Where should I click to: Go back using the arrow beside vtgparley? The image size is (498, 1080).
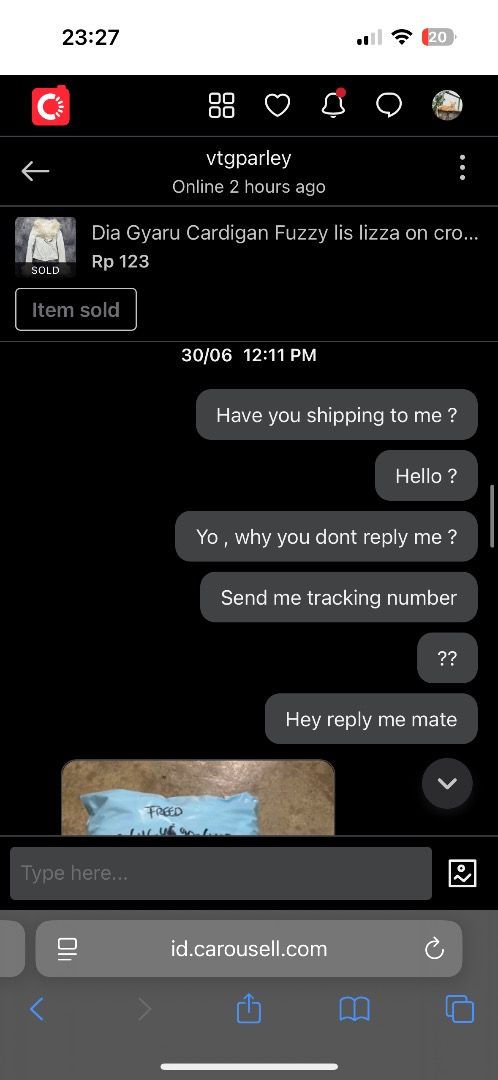click(x=35, y=171)
